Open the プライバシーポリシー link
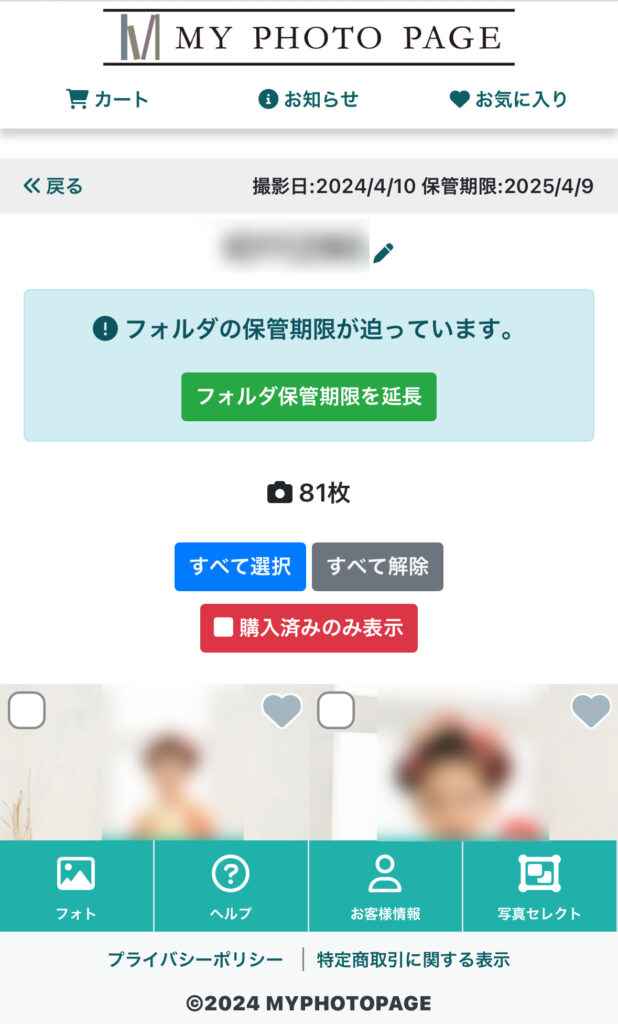The height and width of the screenshot is (1024, 618). (196, 960)
